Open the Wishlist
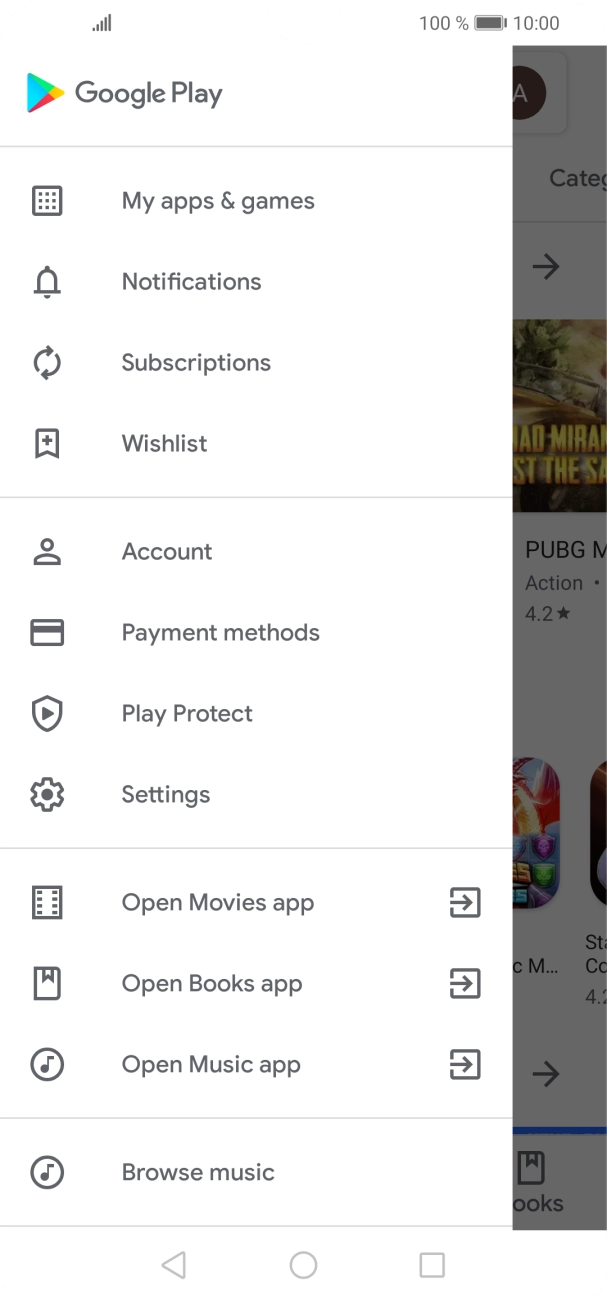607x1300 pixels. [256, 444]
